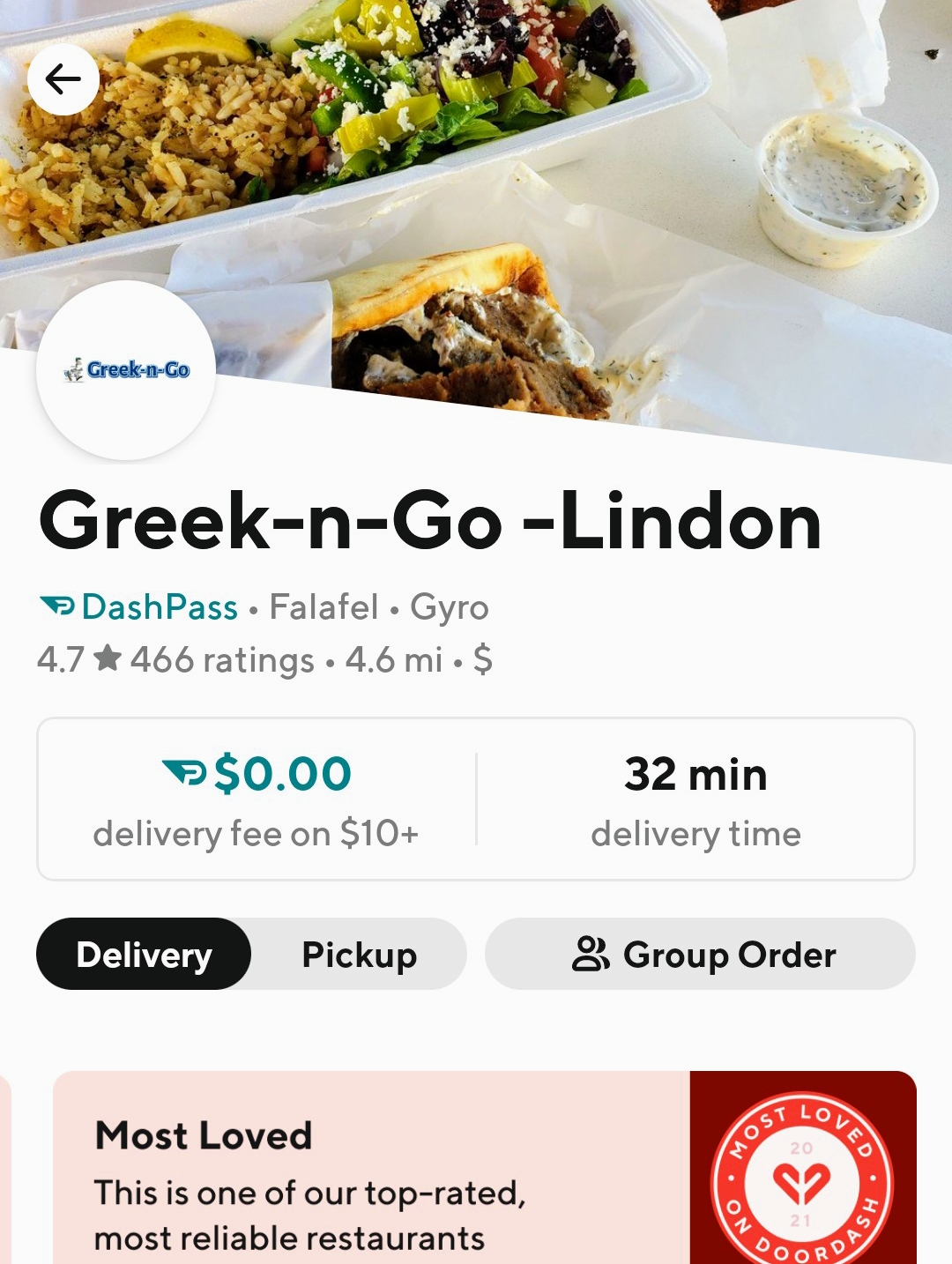View delivery fee and time details

(x=475, y=799)
